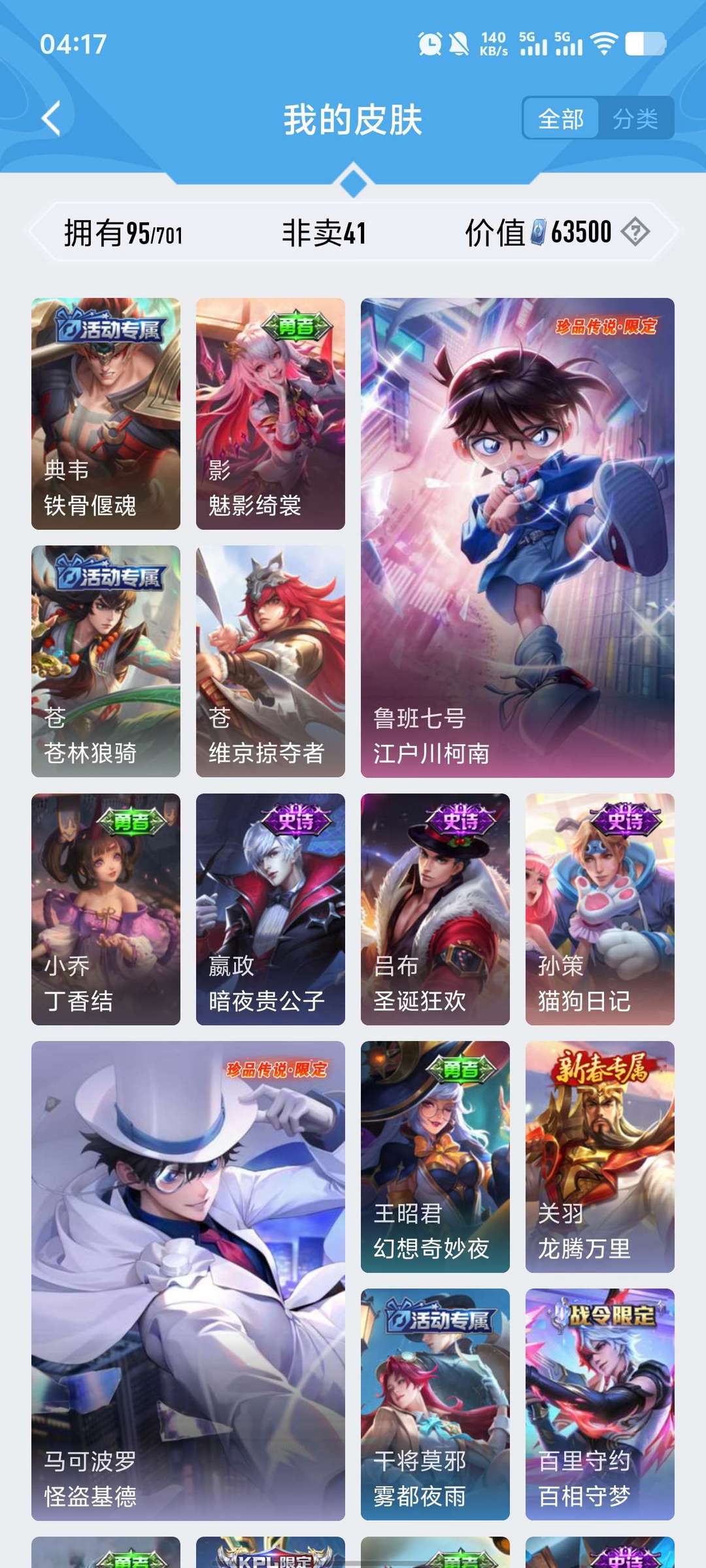Open 苍 苍林狼骑 skin card
This screenshot has height=1568, width=706.
106,661
